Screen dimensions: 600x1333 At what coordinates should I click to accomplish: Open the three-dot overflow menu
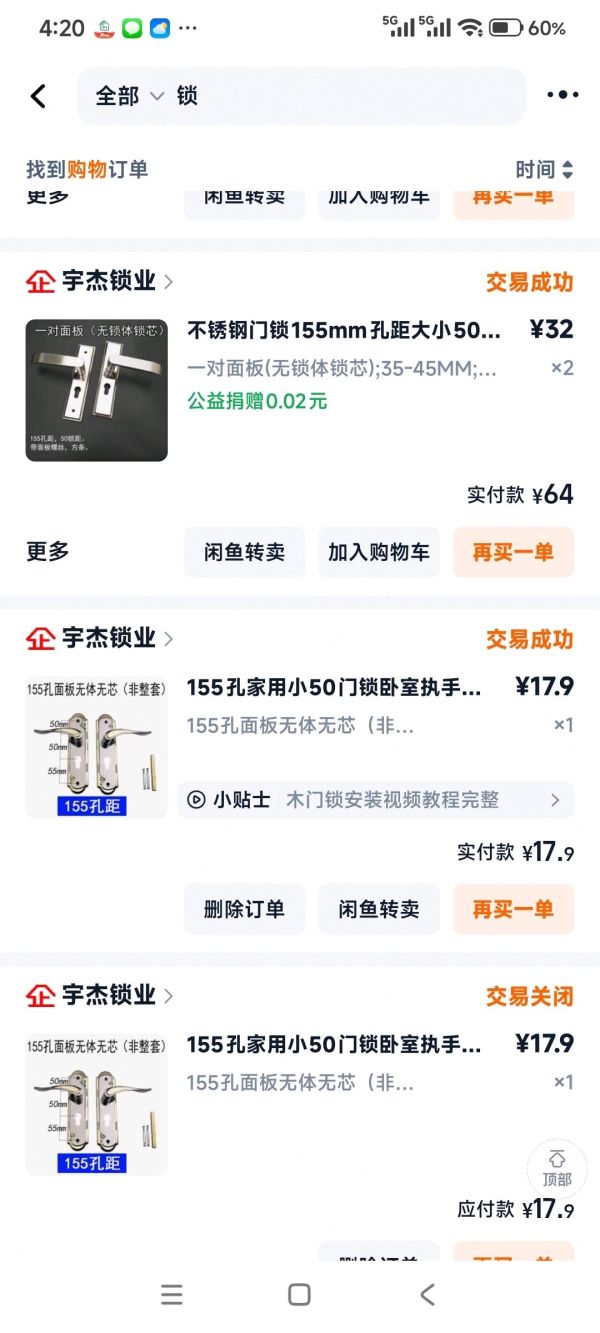(x=562, y=96)
